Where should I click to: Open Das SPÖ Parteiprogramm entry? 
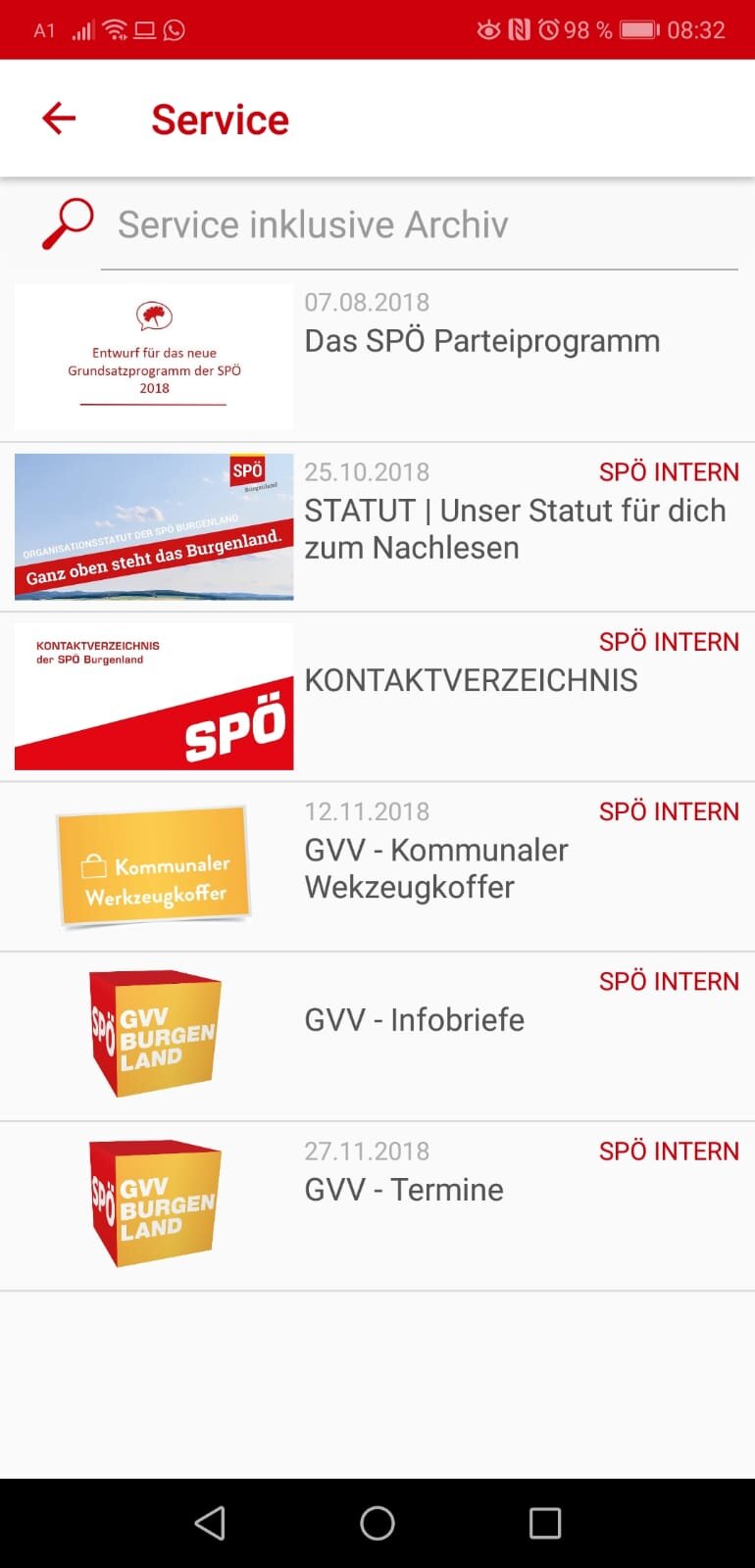[377, 357]
